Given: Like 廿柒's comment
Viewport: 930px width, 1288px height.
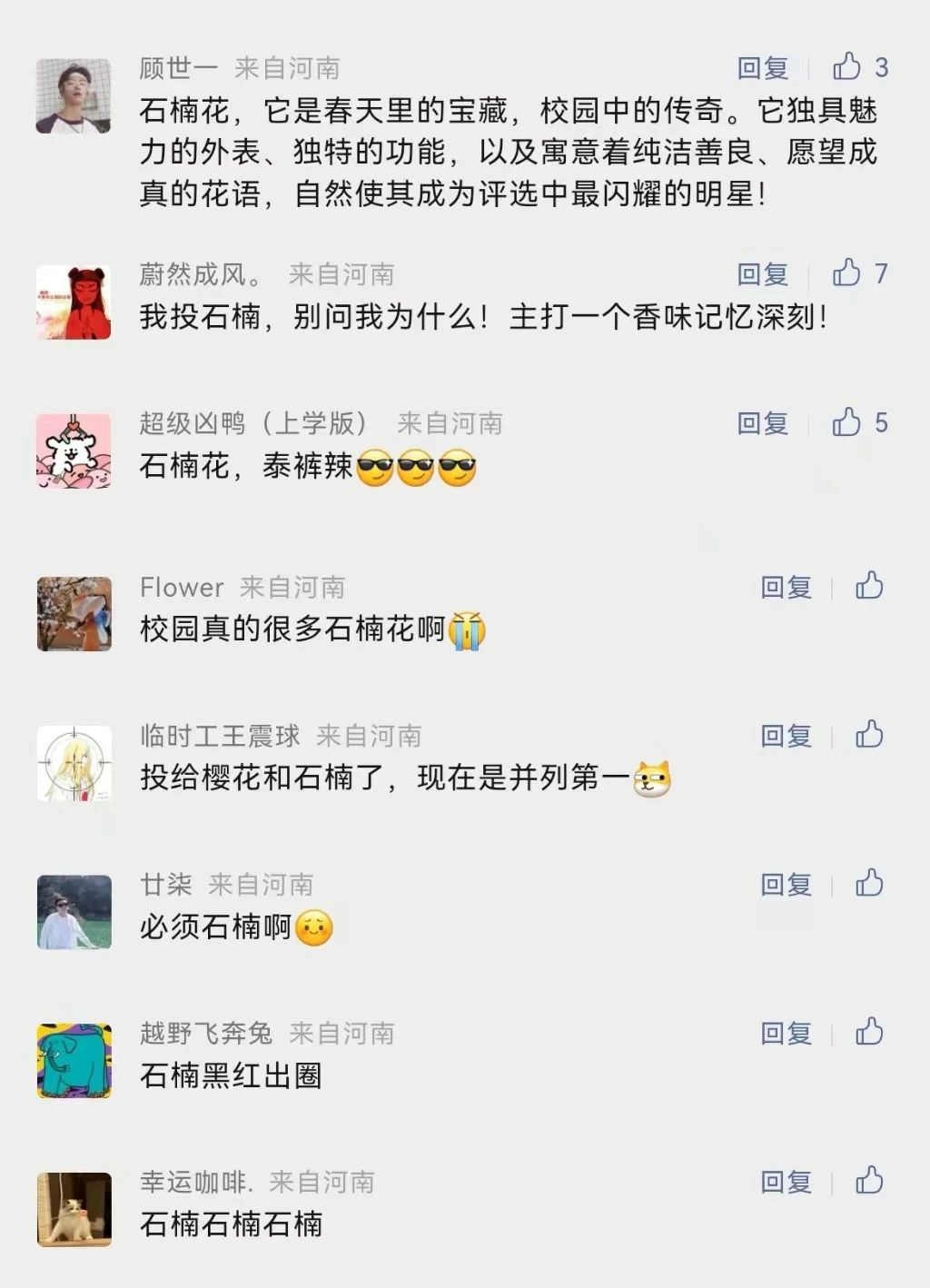Looking at the screenshot, I should pyautogui.click(x=869, y=884).
